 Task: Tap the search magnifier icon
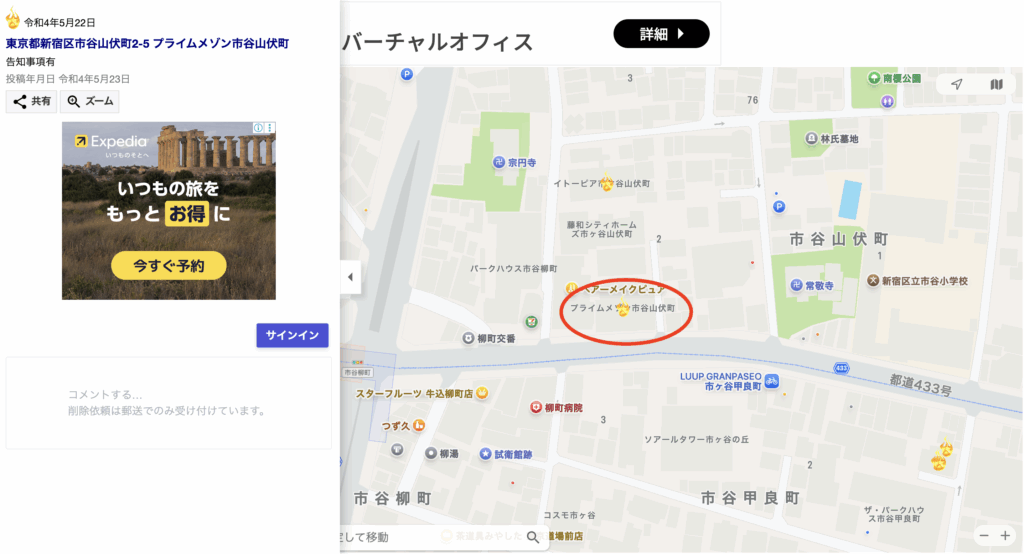[533, 538]
